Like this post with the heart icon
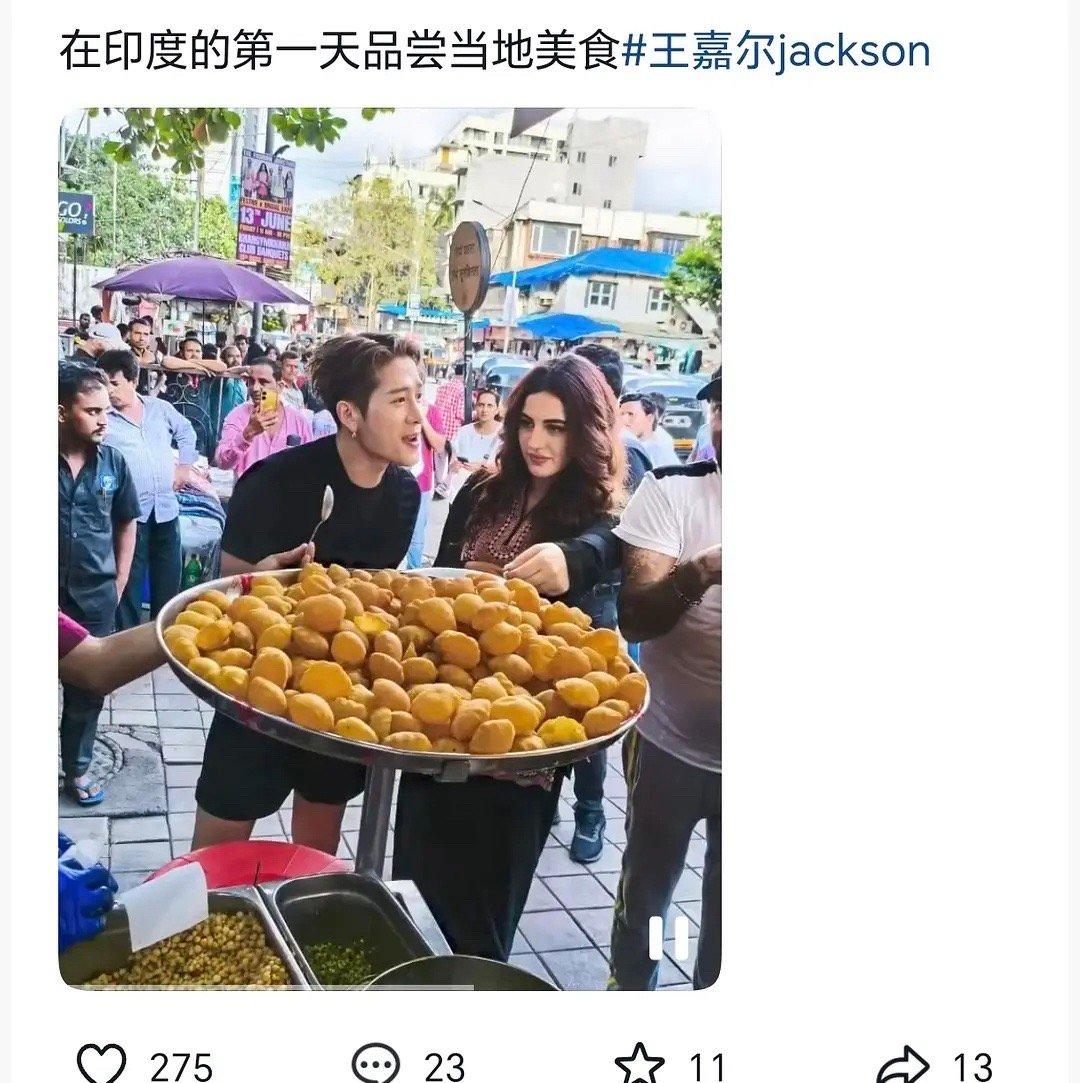 [102, 1063]
